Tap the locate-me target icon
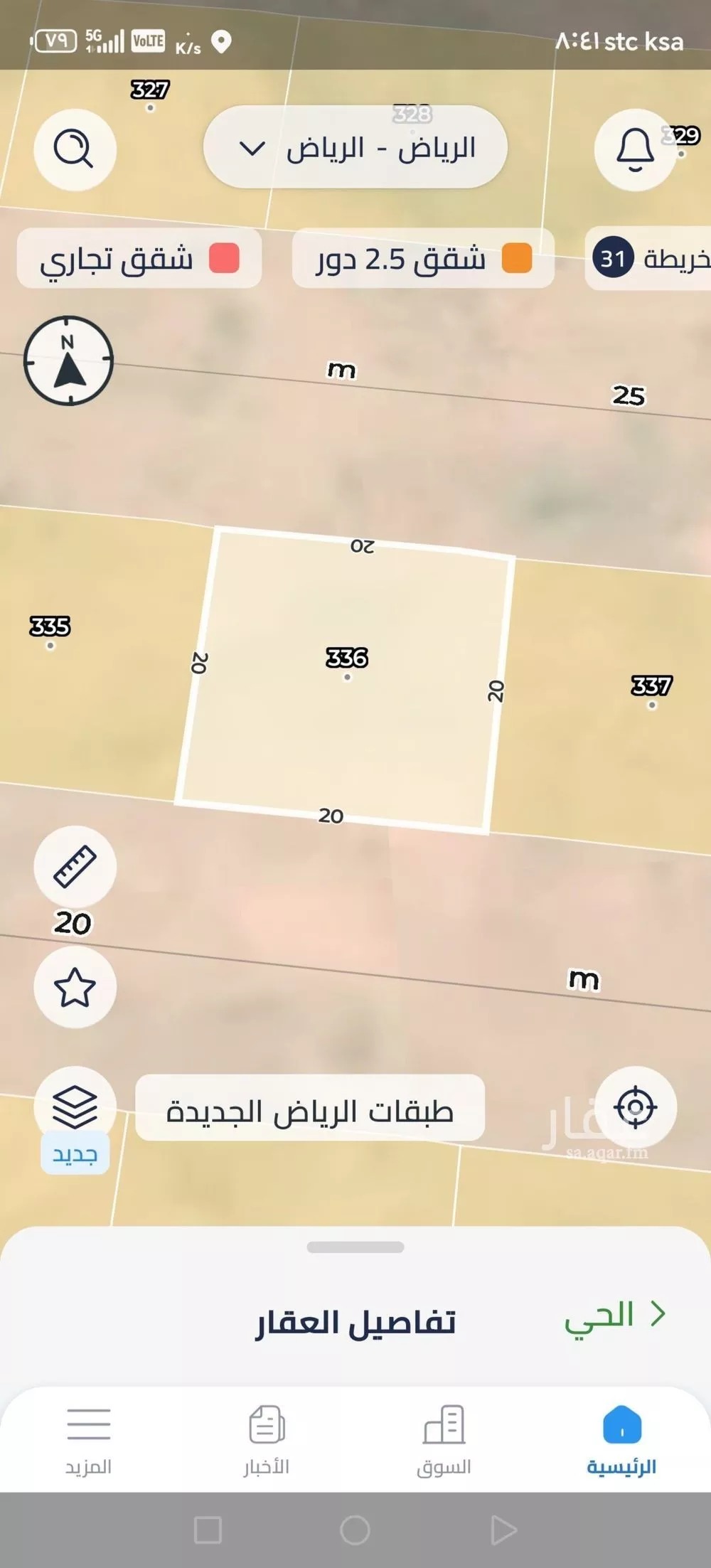Screen dimensions: 711x1568 pyautogui.click(x=635, y=1106)
